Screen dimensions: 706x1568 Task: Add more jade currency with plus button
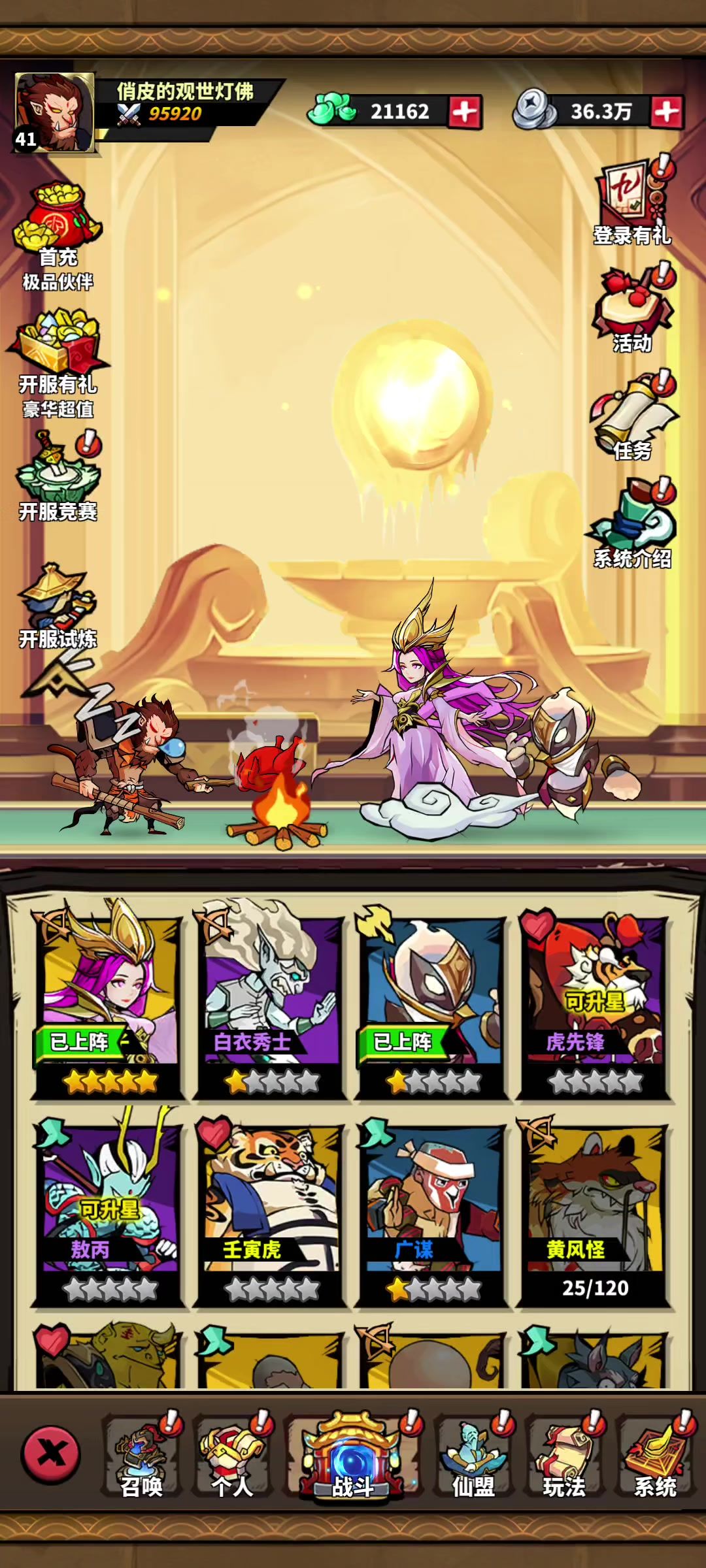click(465, 112)
